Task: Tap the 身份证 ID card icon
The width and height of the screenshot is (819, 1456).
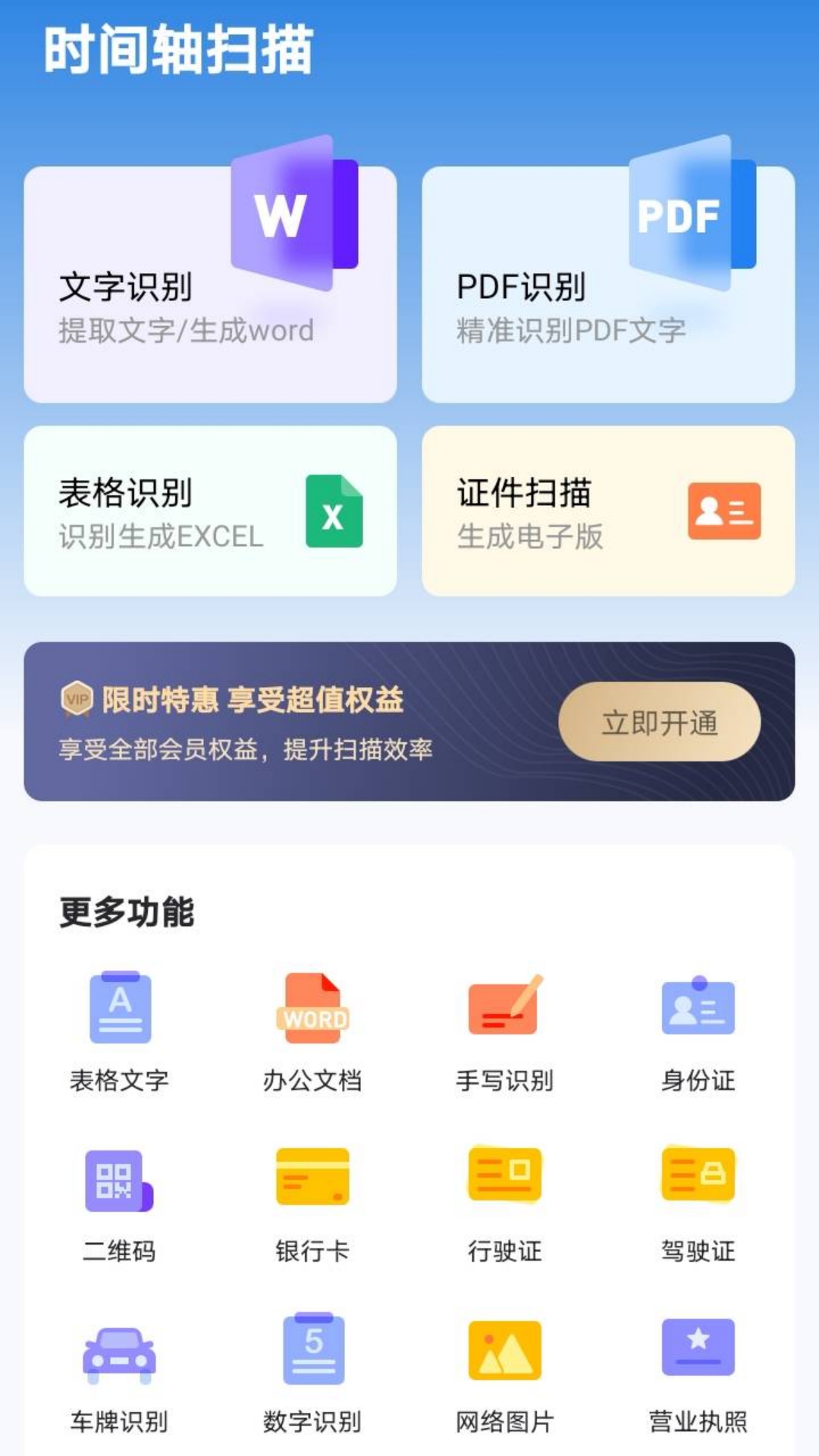Action: pos(696,1006)
